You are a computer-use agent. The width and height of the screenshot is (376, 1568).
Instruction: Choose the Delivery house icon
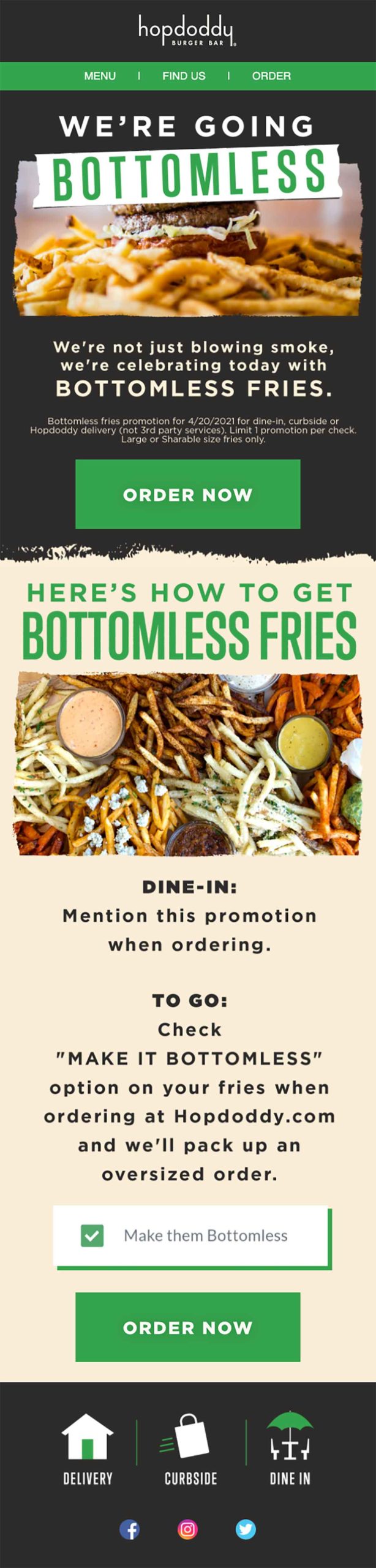click(88, 1438)
